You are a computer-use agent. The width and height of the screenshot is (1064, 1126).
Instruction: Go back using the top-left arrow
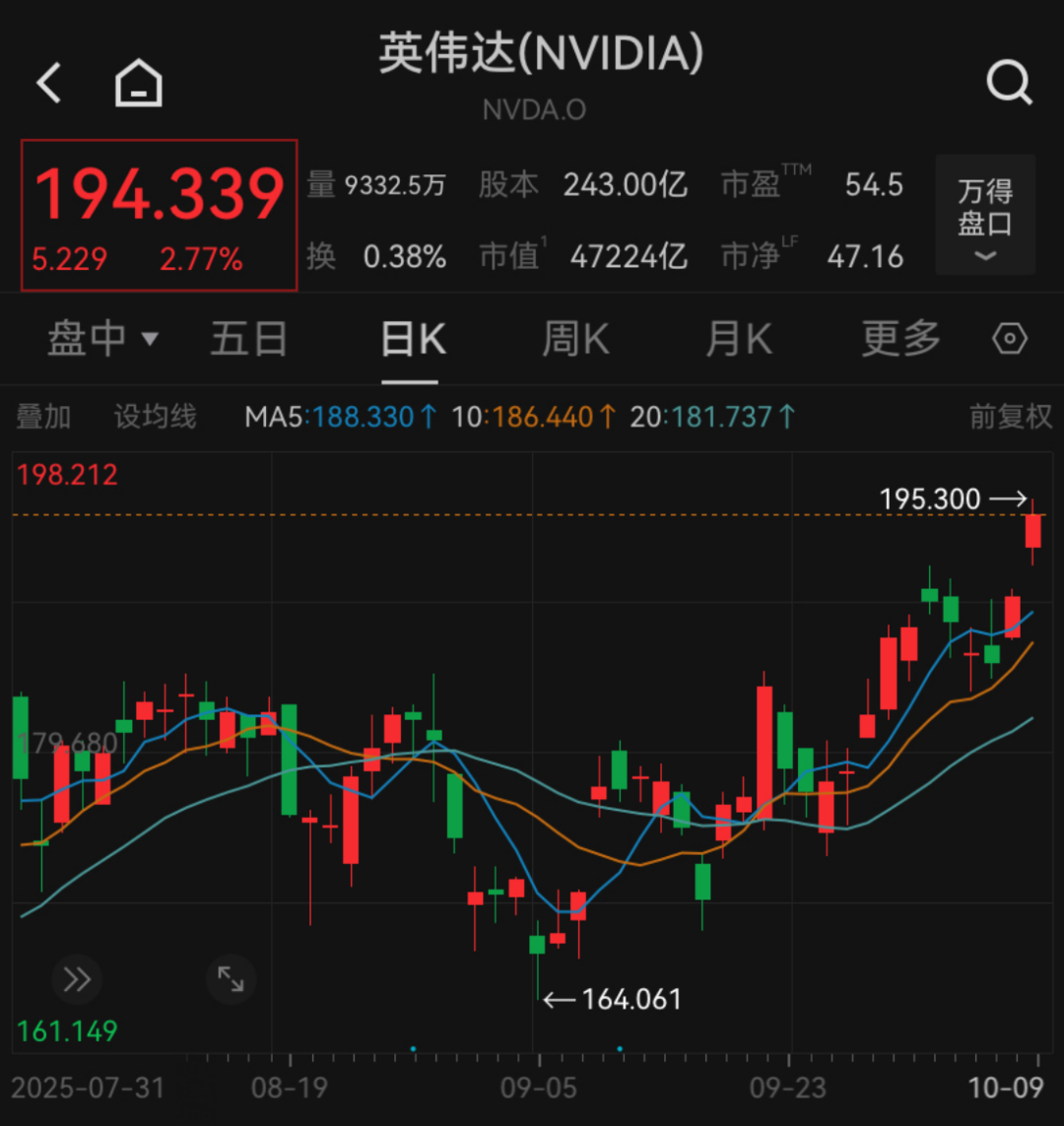[x=49, y=83]
